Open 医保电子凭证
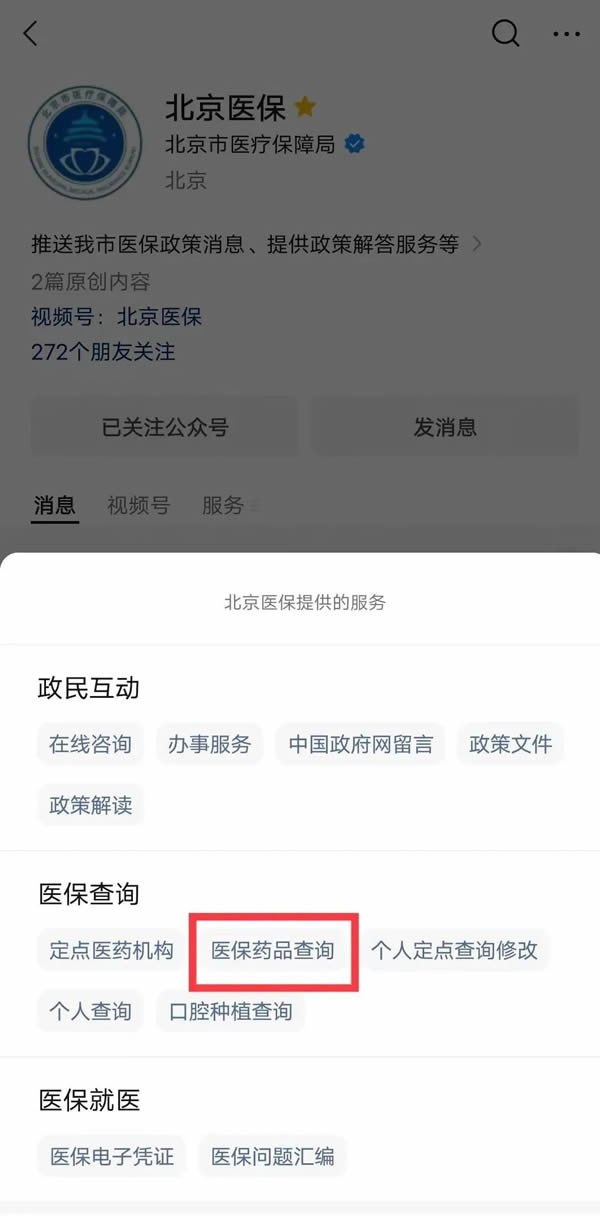The image size is (600, 1216). point(112,1157)
